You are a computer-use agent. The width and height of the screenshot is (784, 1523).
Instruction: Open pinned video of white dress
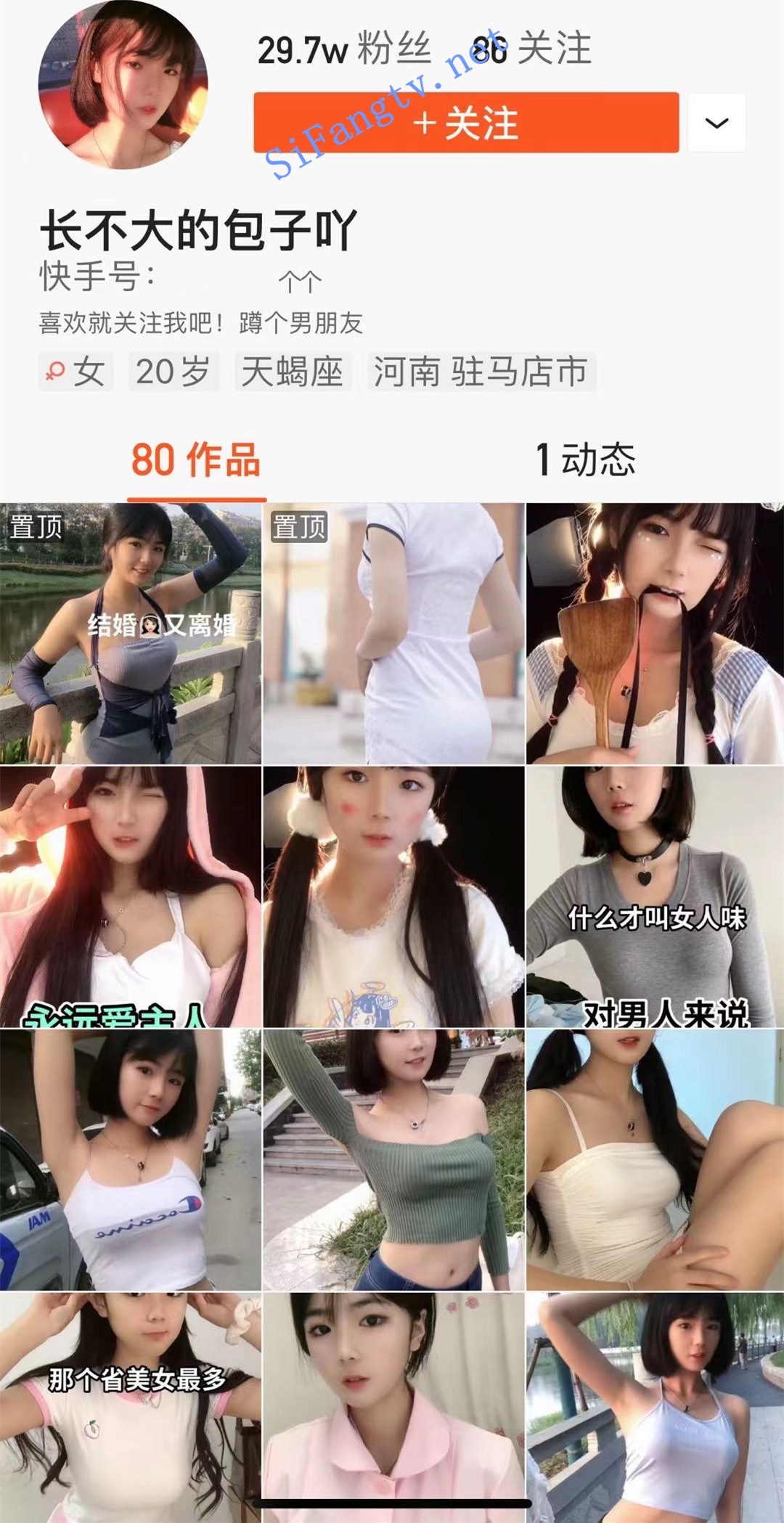[393, 633]
